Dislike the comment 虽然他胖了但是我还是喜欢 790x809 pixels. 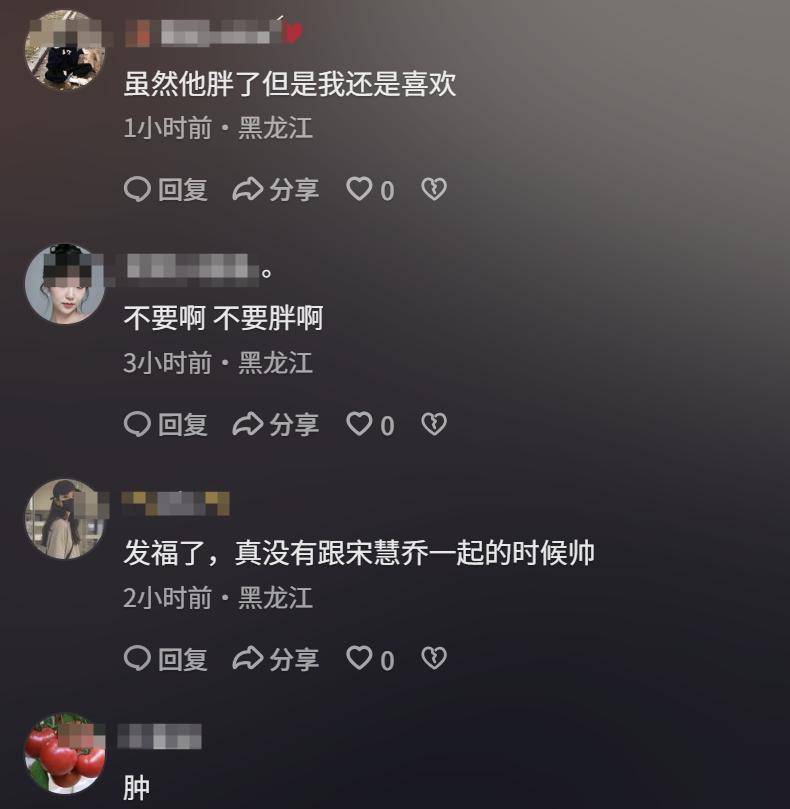pos(433,189)
